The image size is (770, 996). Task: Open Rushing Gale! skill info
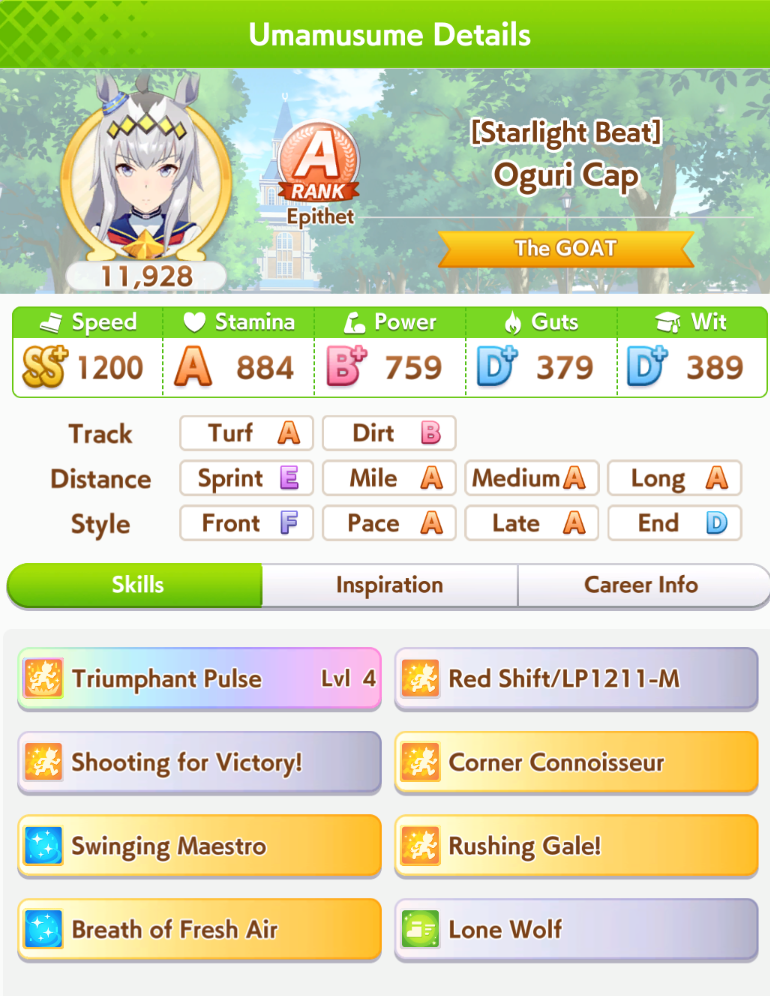coord(576,847)
